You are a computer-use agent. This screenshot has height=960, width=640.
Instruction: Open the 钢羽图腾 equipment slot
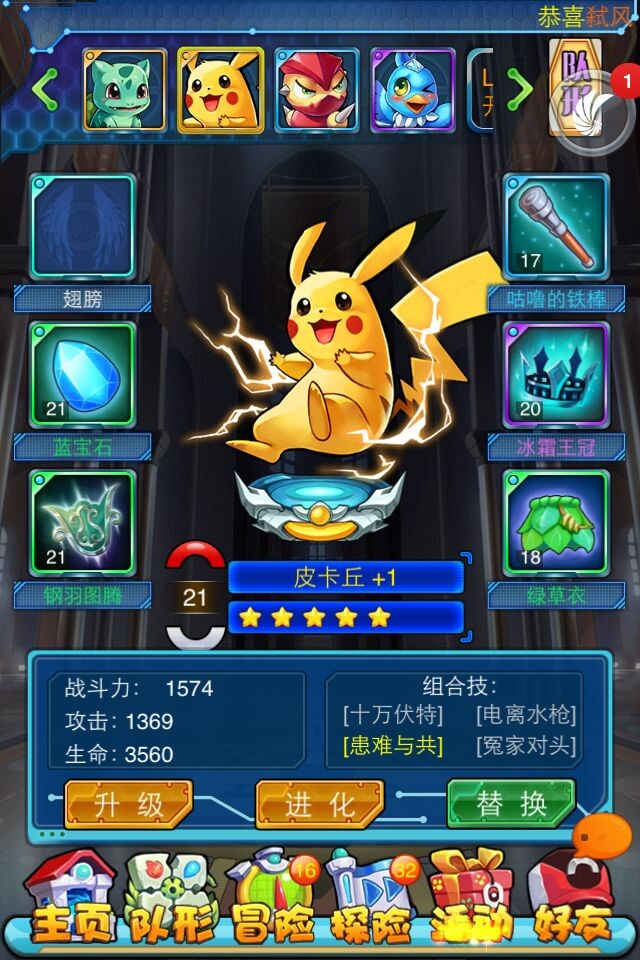(83, 522)
